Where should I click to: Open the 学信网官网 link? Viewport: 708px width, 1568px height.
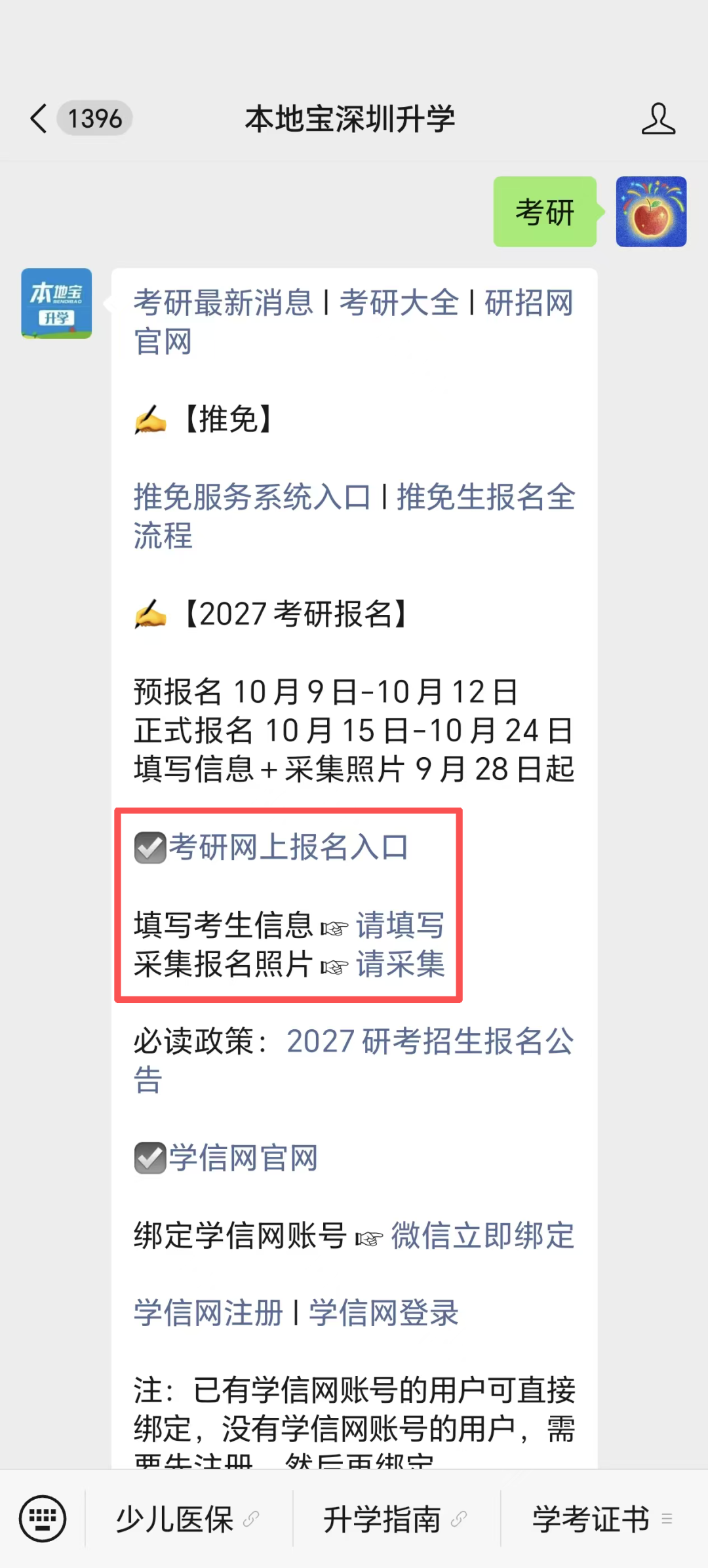pyautogui.click(x=243, y=1158)
